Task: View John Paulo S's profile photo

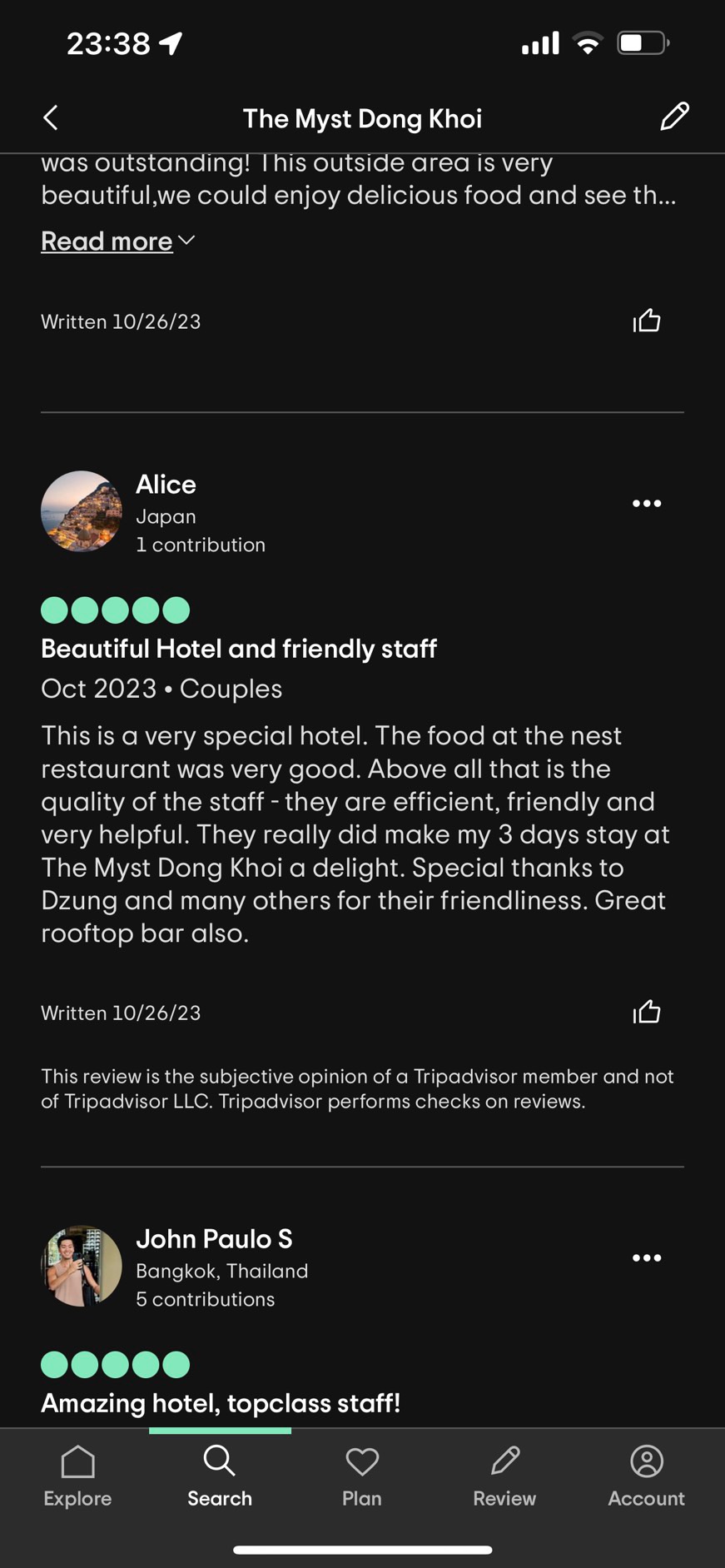Action: (x=82, y=1266)
